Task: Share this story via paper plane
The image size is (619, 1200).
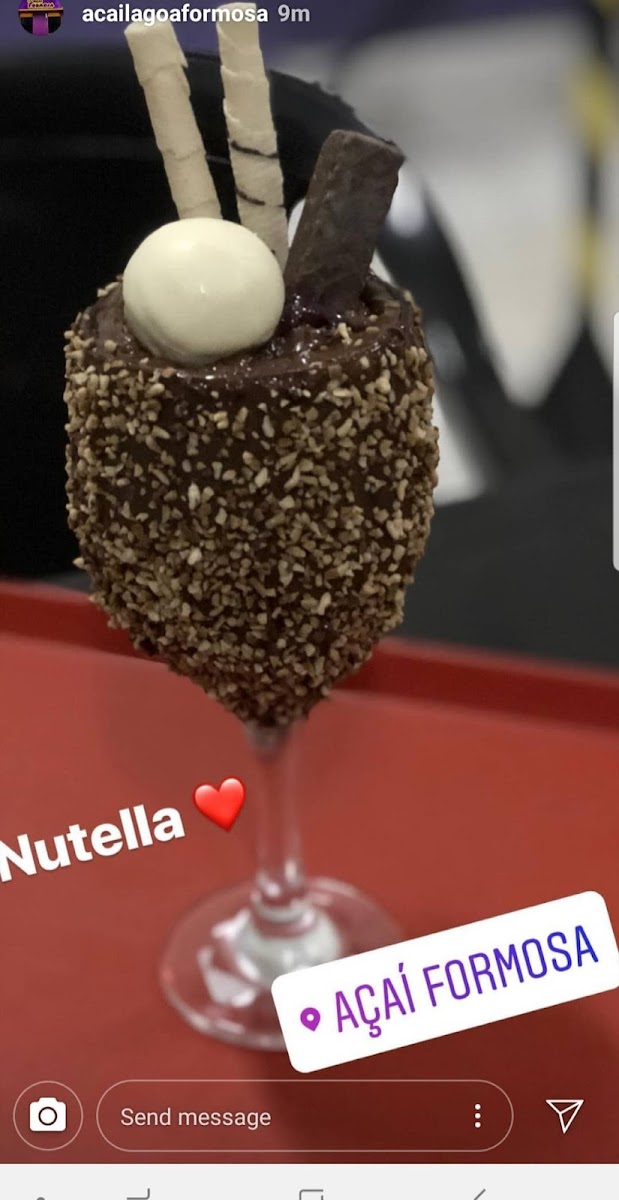Action: click(565, 1115)
